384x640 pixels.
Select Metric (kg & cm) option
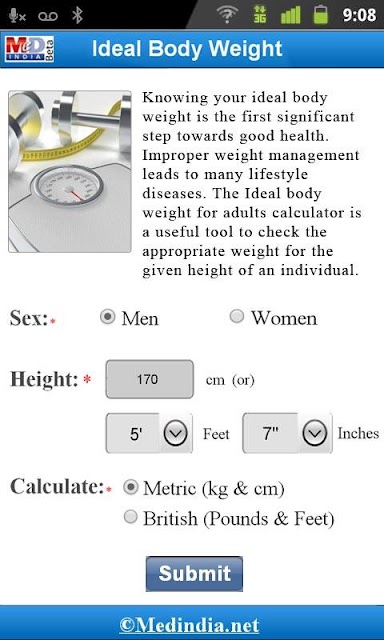click(131, 487)
